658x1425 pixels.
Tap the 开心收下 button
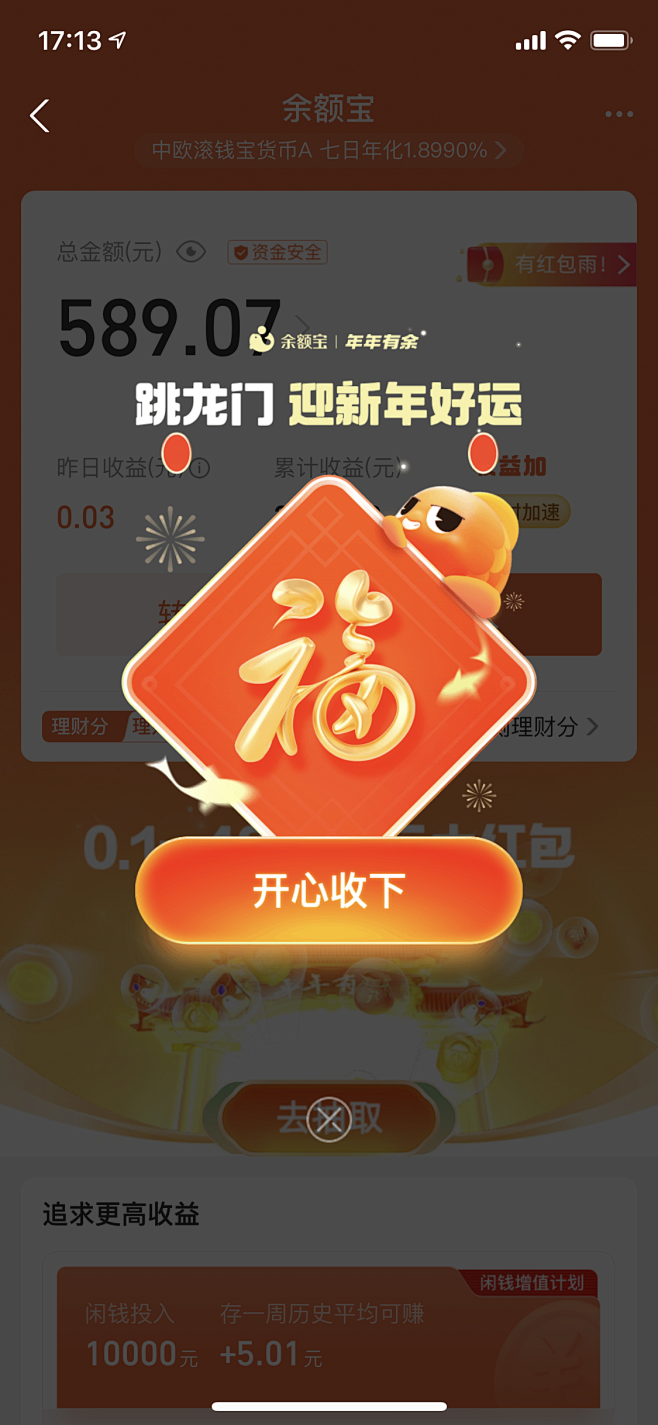[x=328, y=890]
